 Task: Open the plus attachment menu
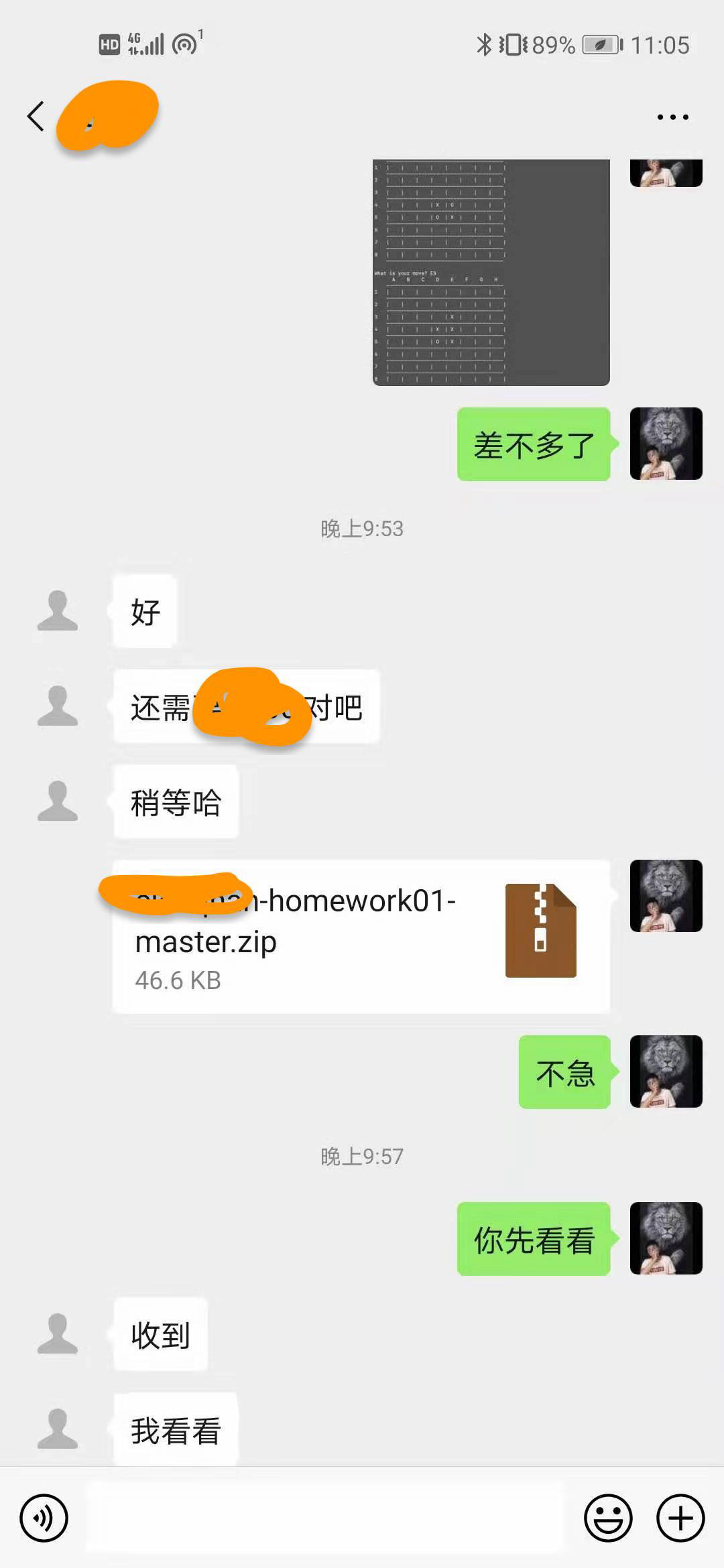680,1518
